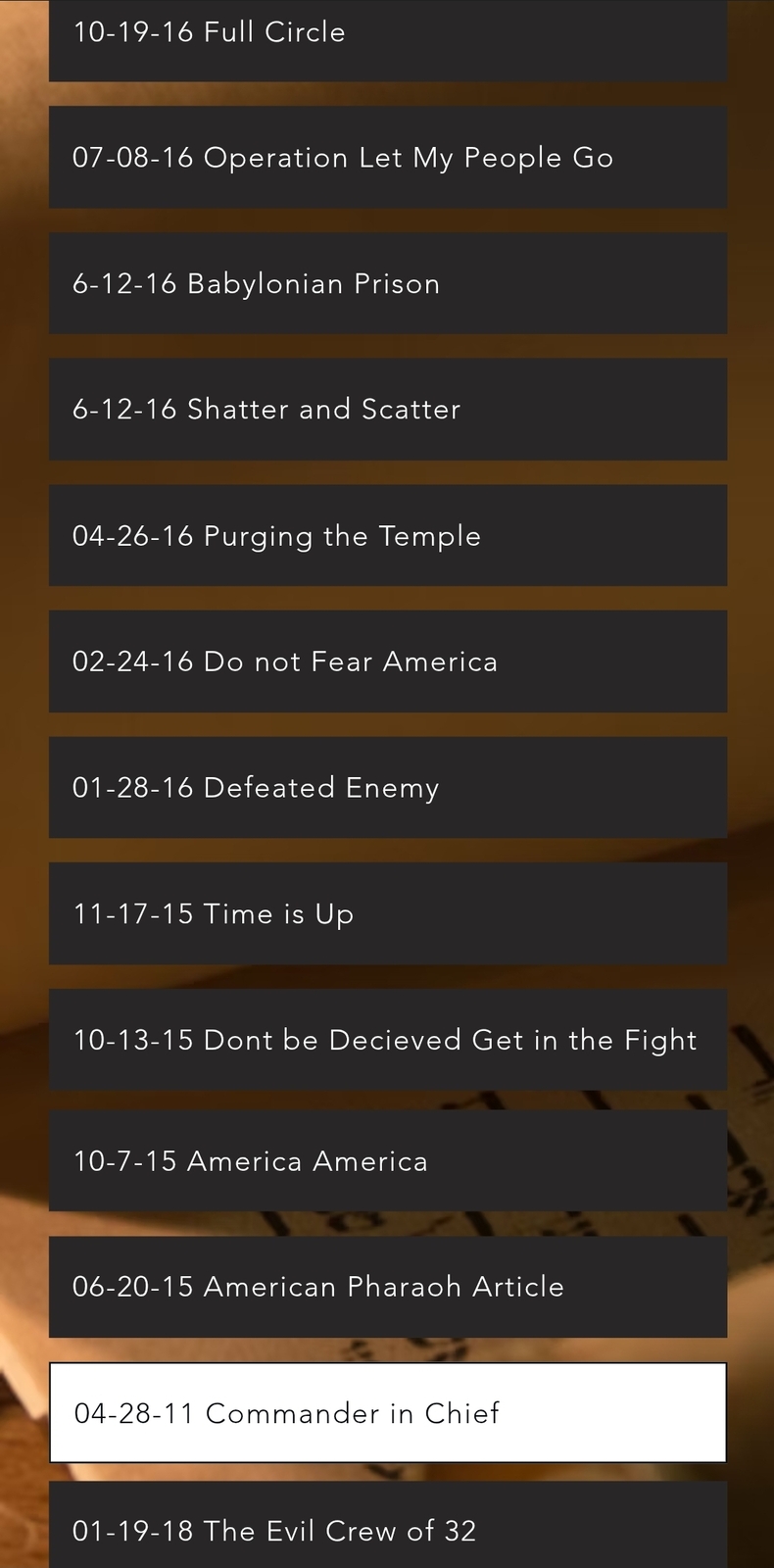The image size is (774, 1568).
Task: Select 6-12-16 Babylonian Prison
Action: coord(387,283)
